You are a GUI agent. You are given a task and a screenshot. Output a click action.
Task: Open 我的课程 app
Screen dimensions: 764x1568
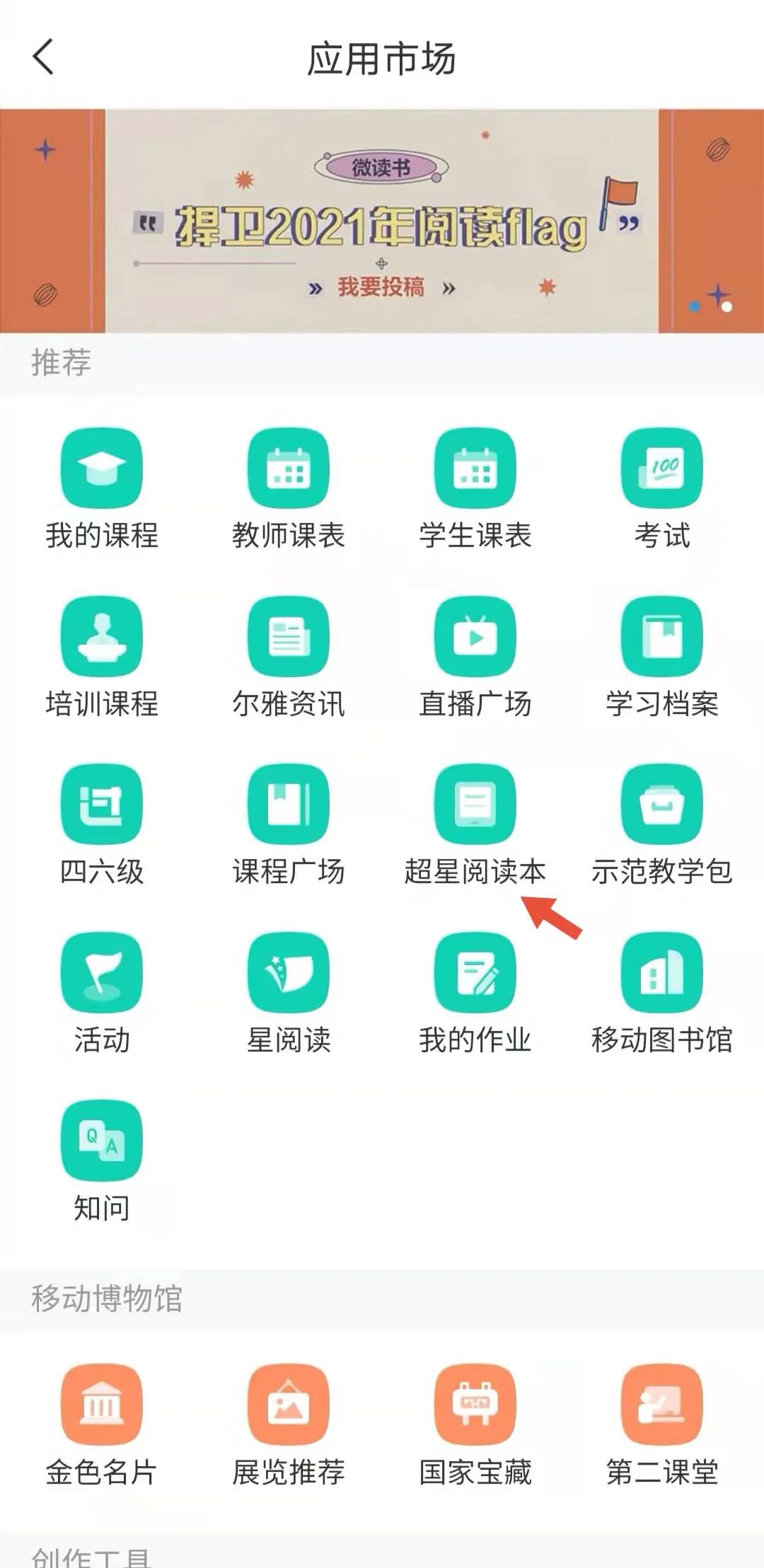[x=102, y=468]
